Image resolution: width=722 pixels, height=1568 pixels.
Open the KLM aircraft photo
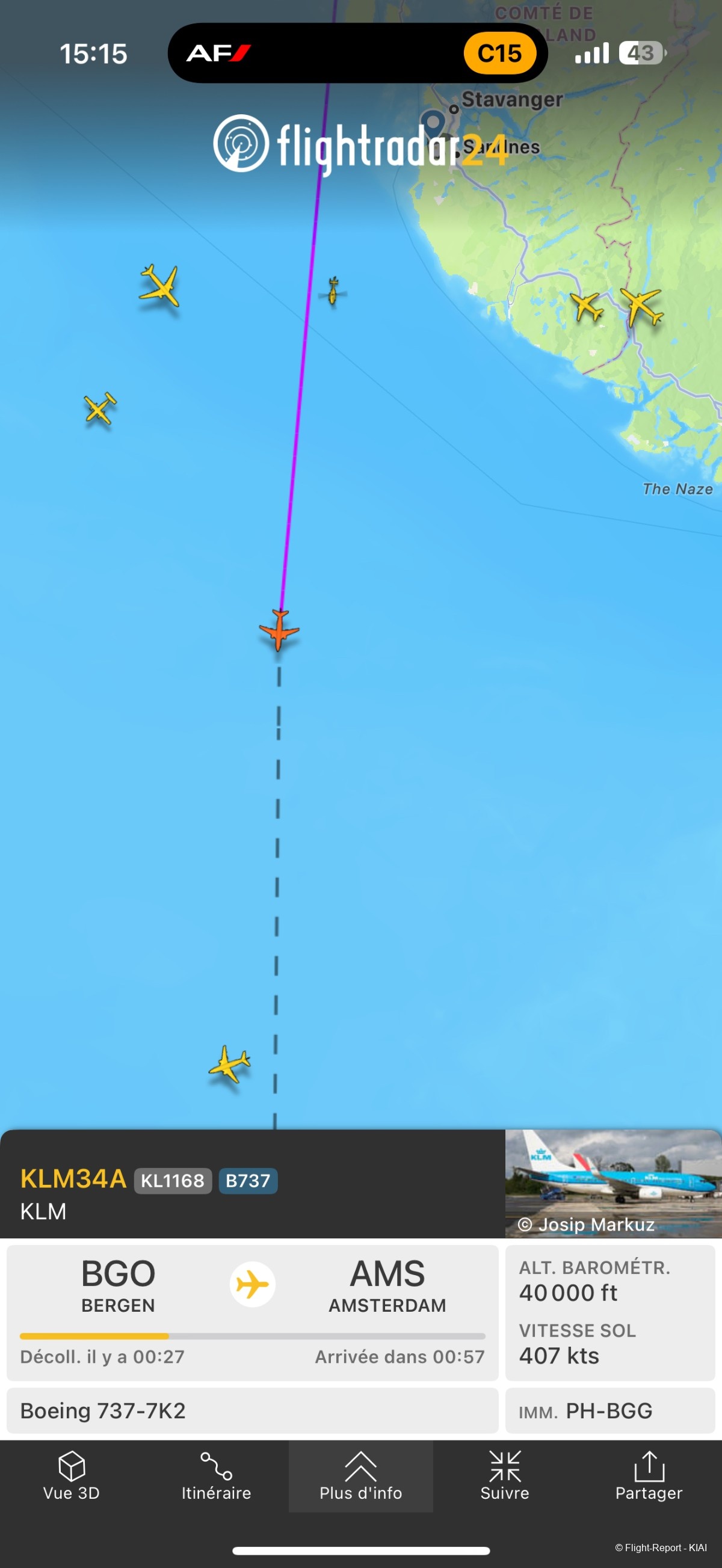[x=612, y=1182]
